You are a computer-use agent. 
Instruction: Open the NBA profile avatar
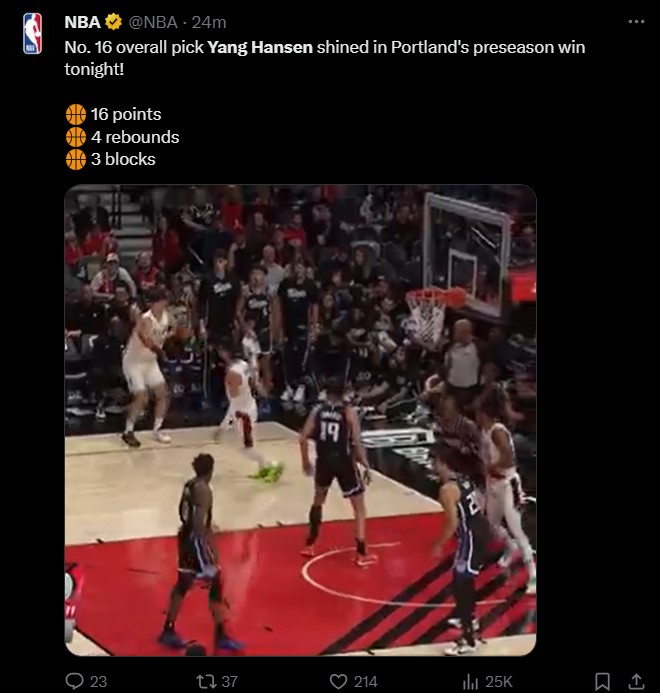click(32, 33)
